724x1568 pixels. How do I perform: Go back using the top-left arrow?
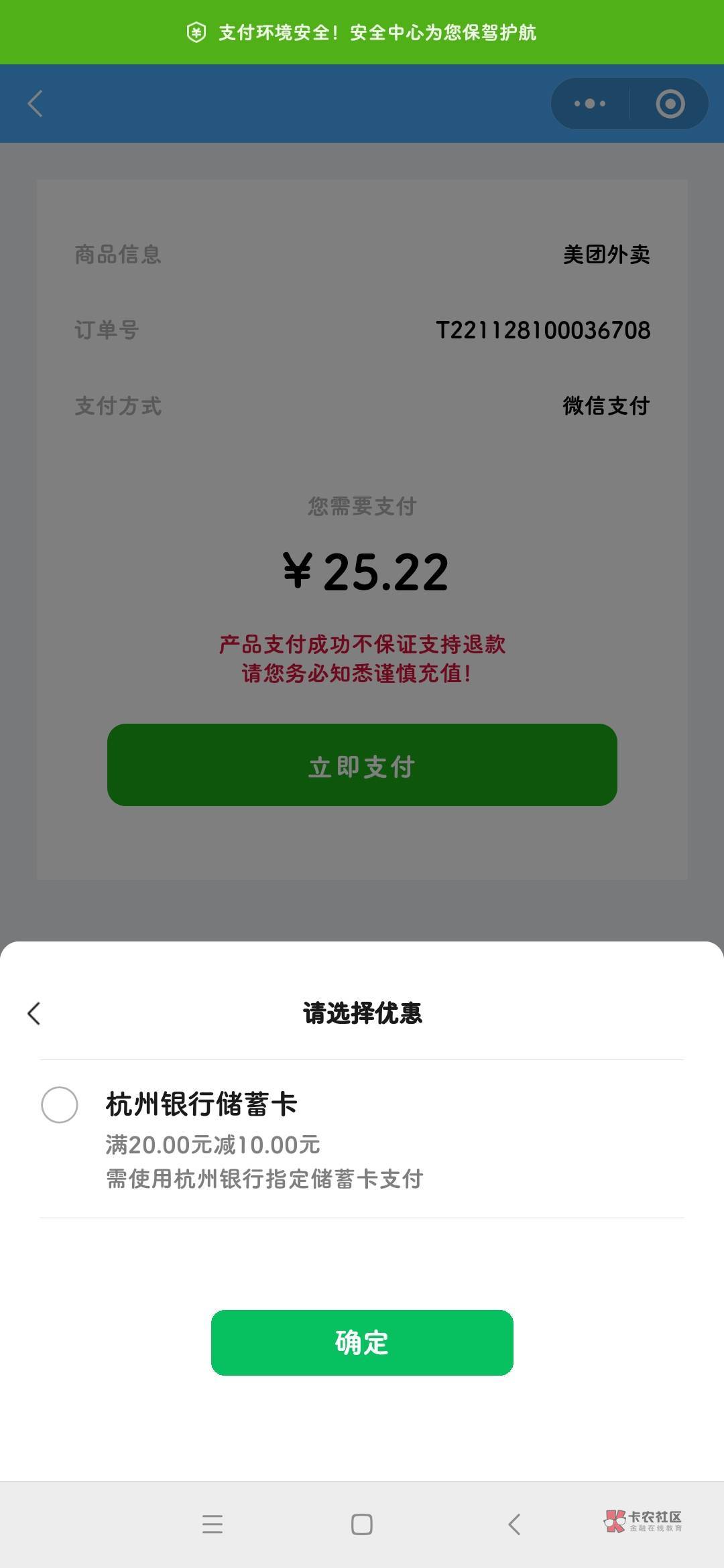(36, 104)
